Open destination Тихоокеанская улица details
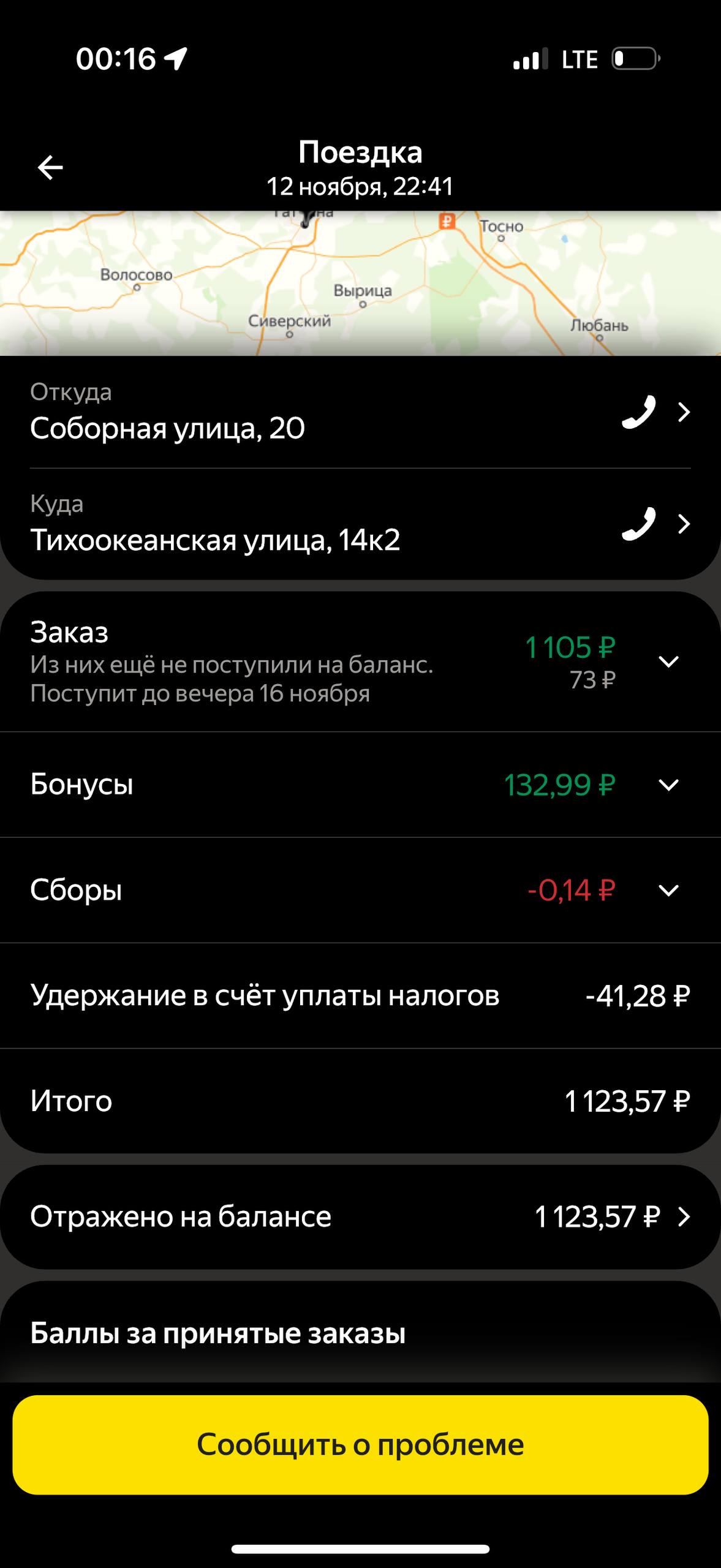The height and width of the screenshot is (1568, 721). 684,524
